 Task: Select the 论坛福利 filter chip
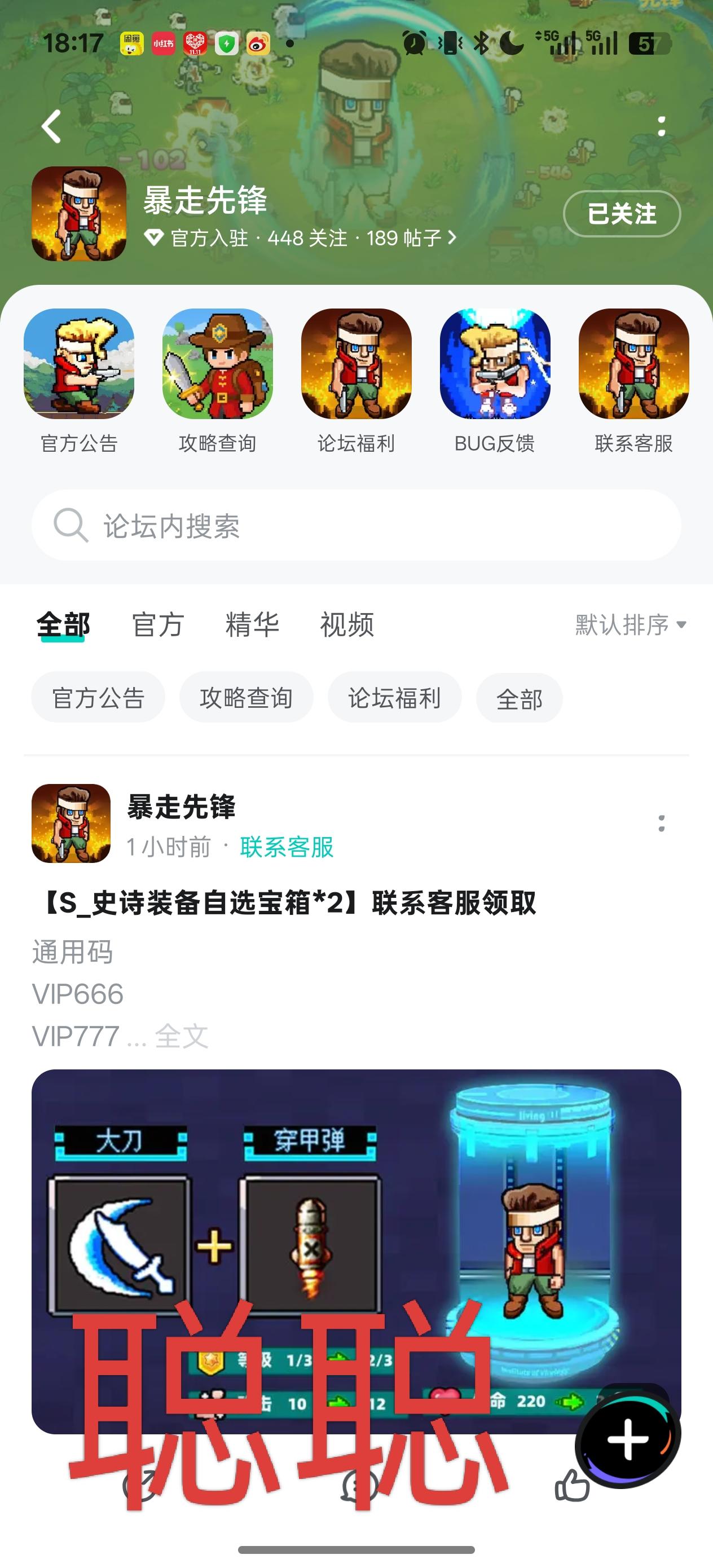(x=393, y=698)
